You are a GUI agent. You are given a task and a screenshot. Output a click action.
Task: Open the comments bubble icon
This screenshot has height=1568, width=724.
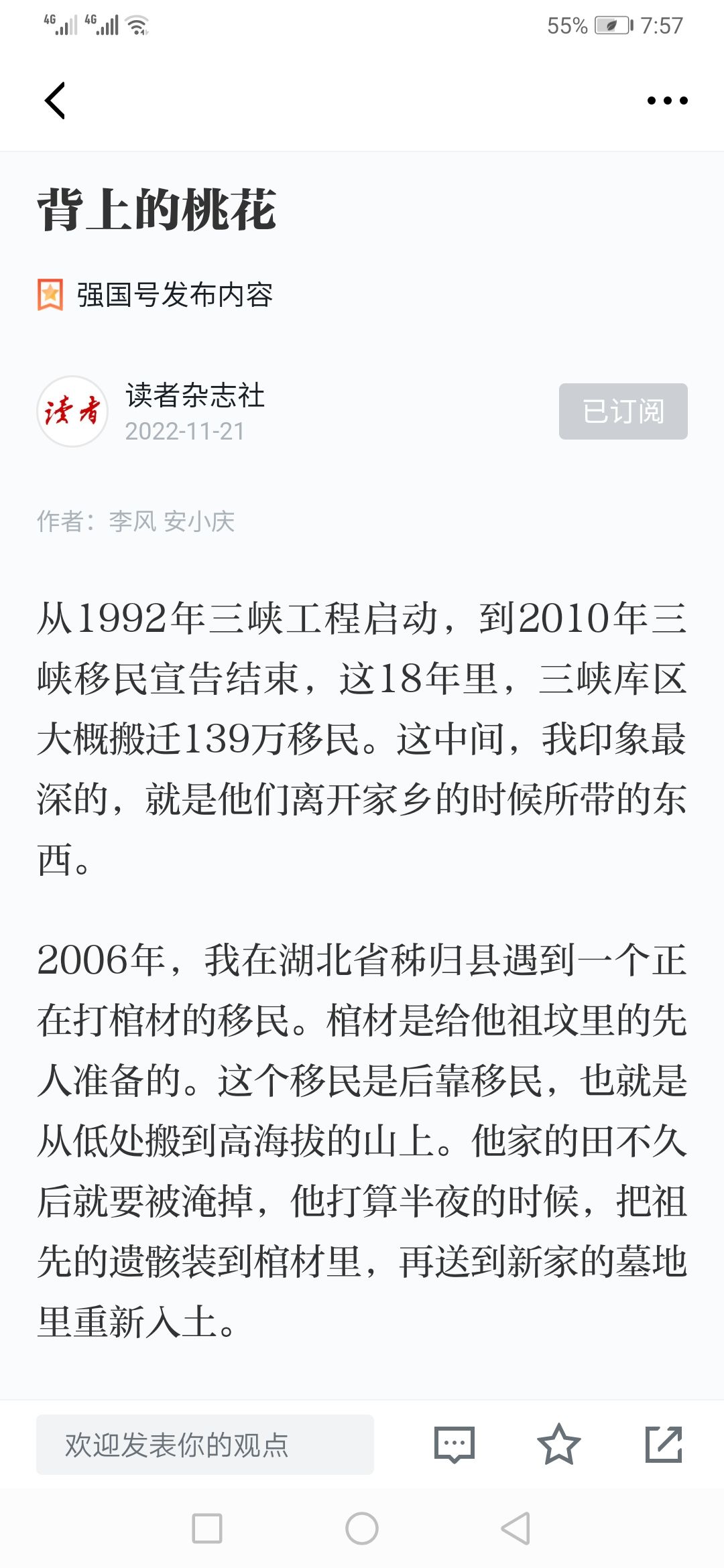click(x=455, y=1445)
